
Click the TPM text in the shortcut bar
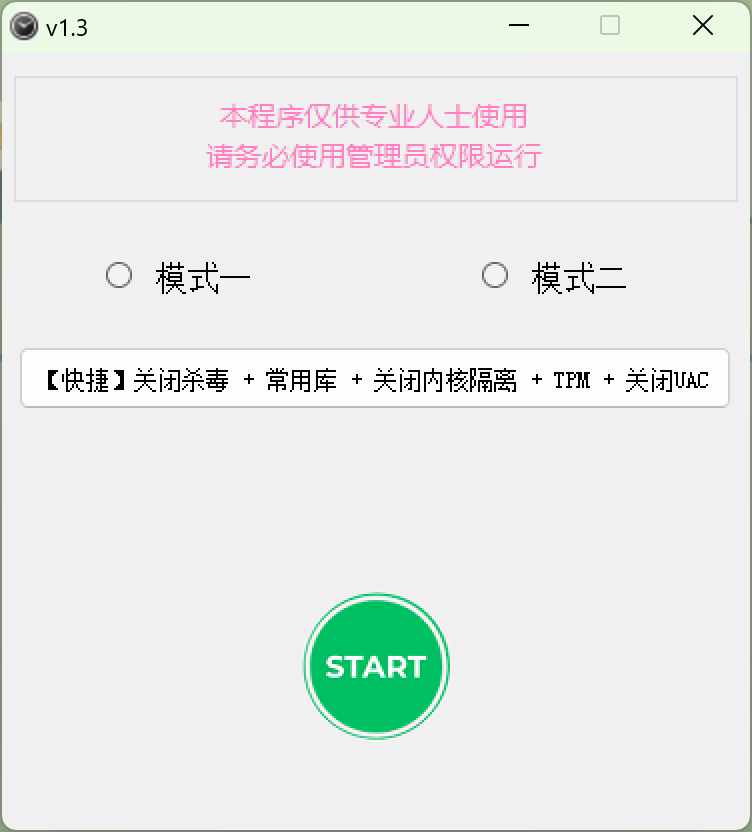click(x=573, y=379)
